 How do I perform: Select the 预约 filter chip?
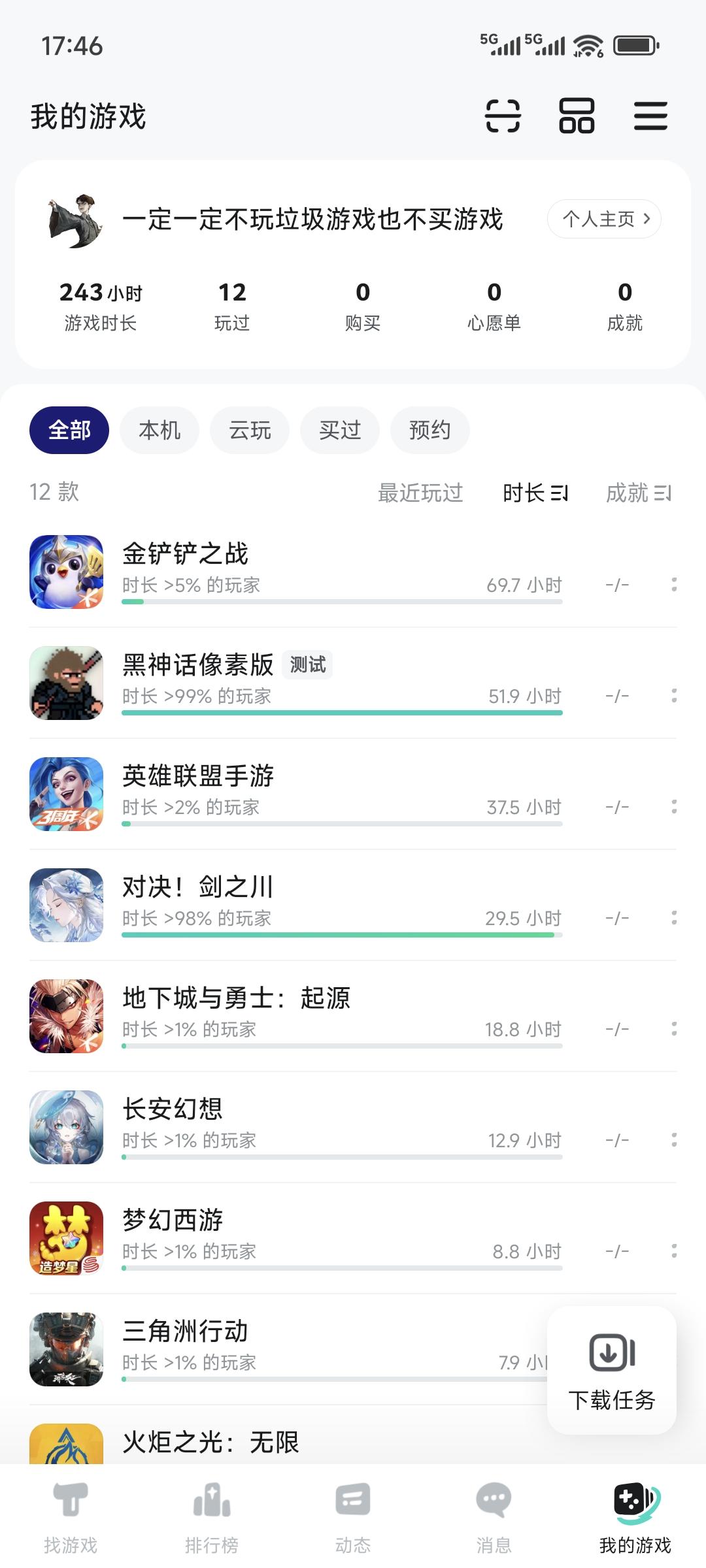click(x=429, y=430)
